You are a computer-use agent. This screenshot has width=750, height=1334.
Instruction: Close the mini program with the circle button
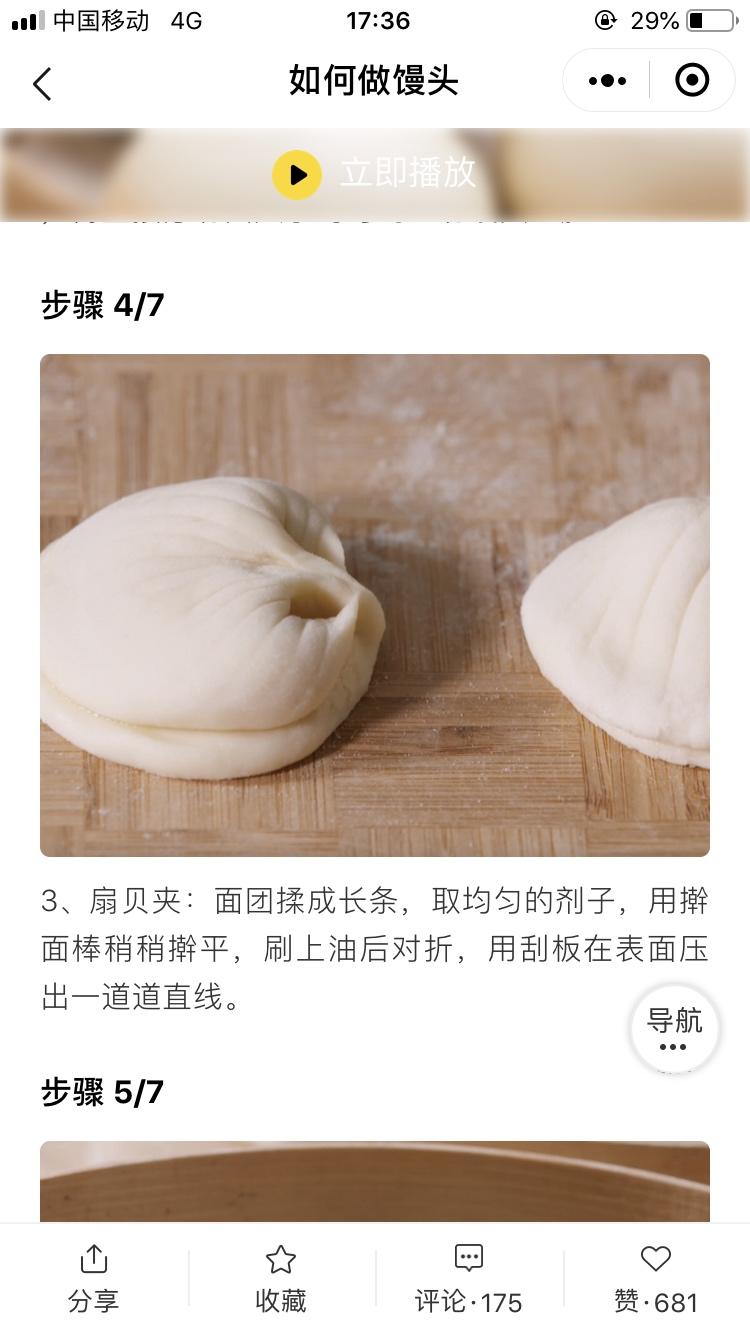click(x=692, y=81)
